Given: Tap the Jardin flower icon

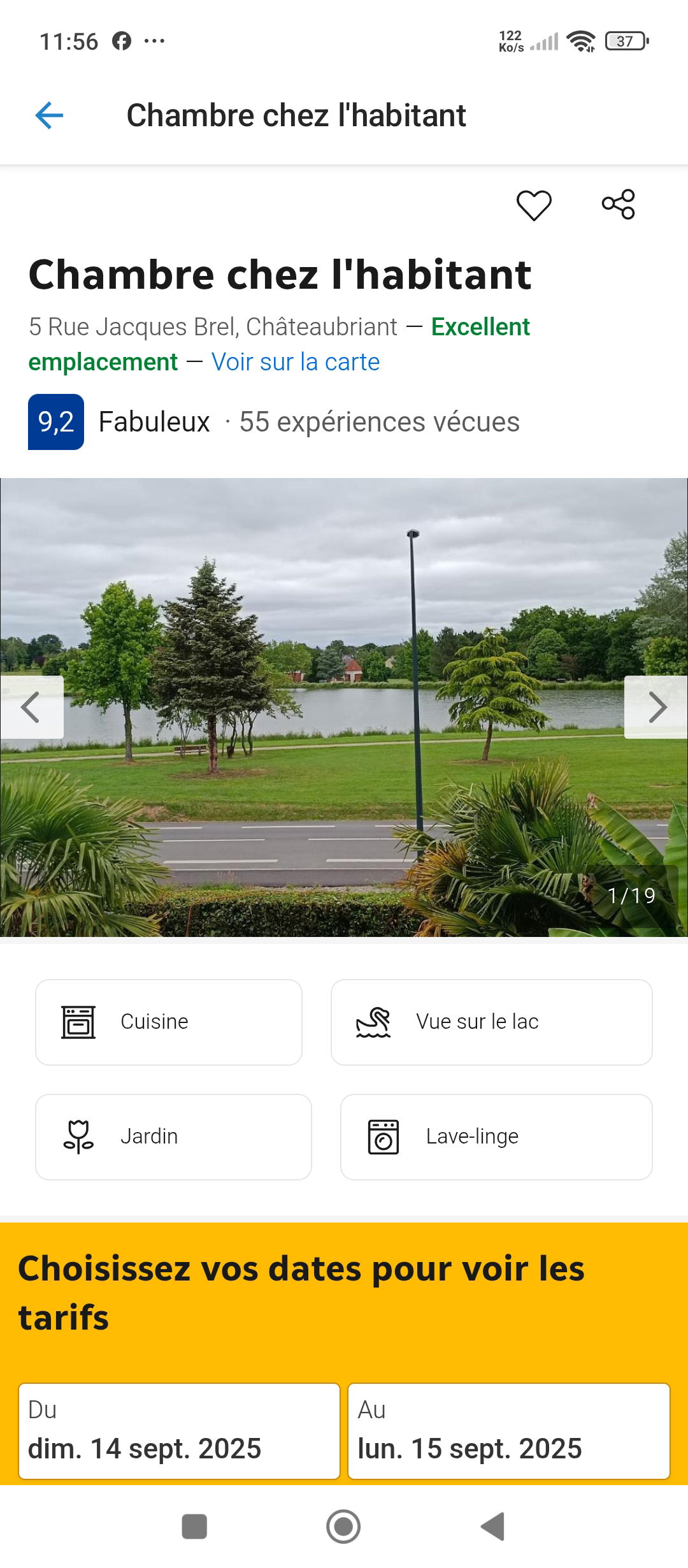Looking at the screenshot, I should point(78,1136).
